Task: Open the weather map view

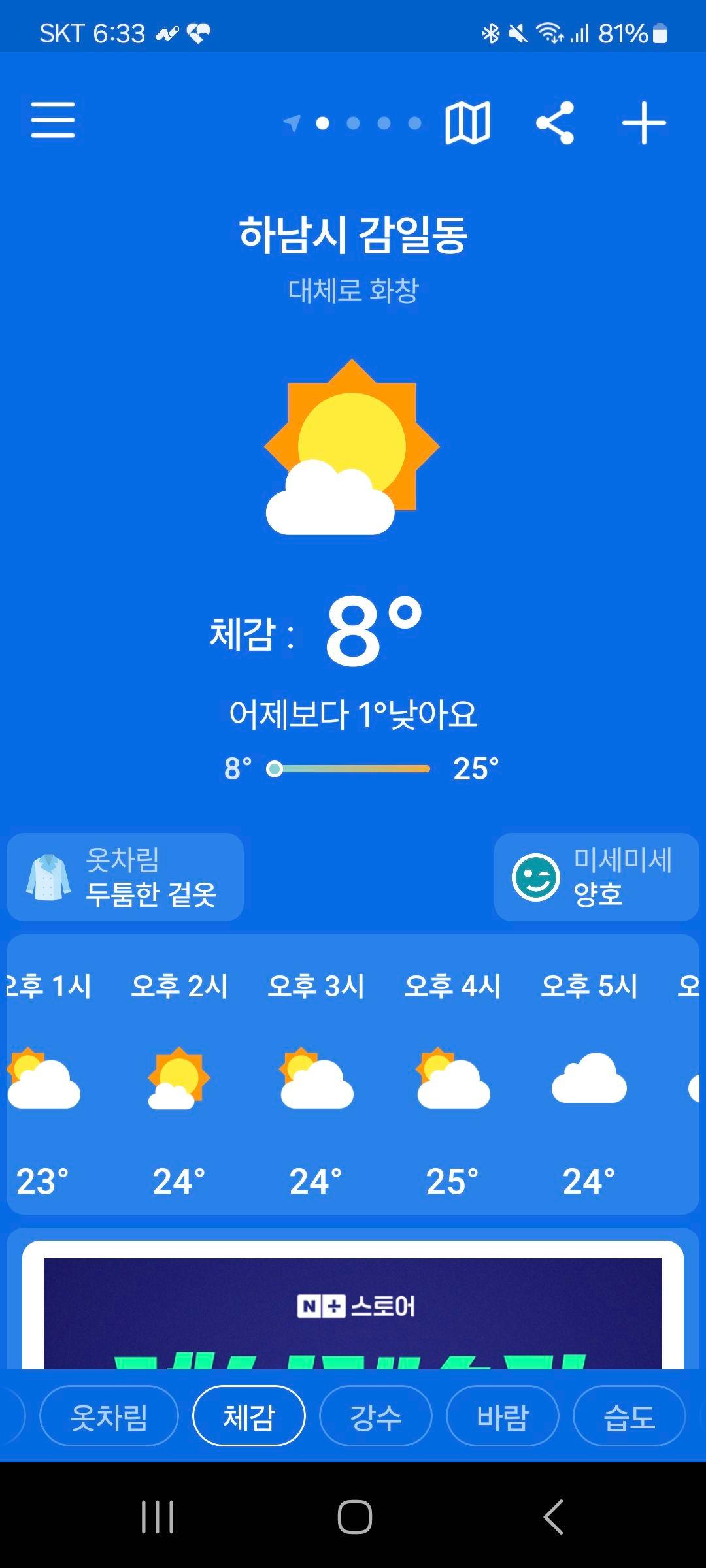Action: coord(467,122)
